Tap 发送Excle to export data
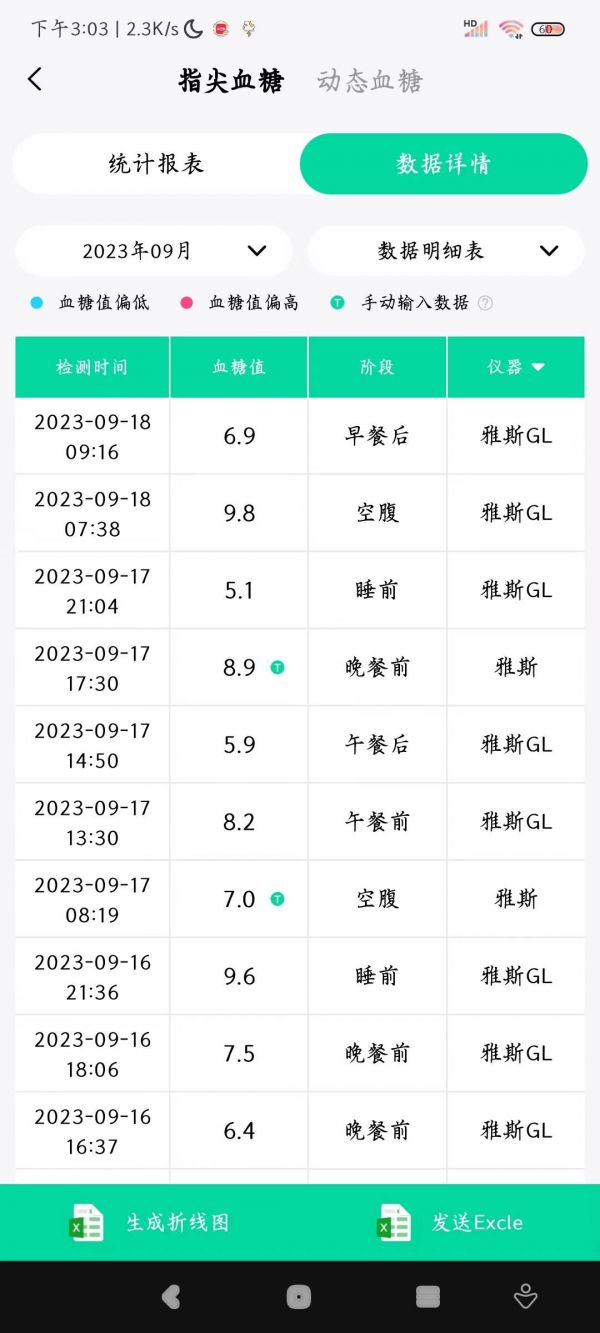 pyautogui.click(x=450, y=1222)
